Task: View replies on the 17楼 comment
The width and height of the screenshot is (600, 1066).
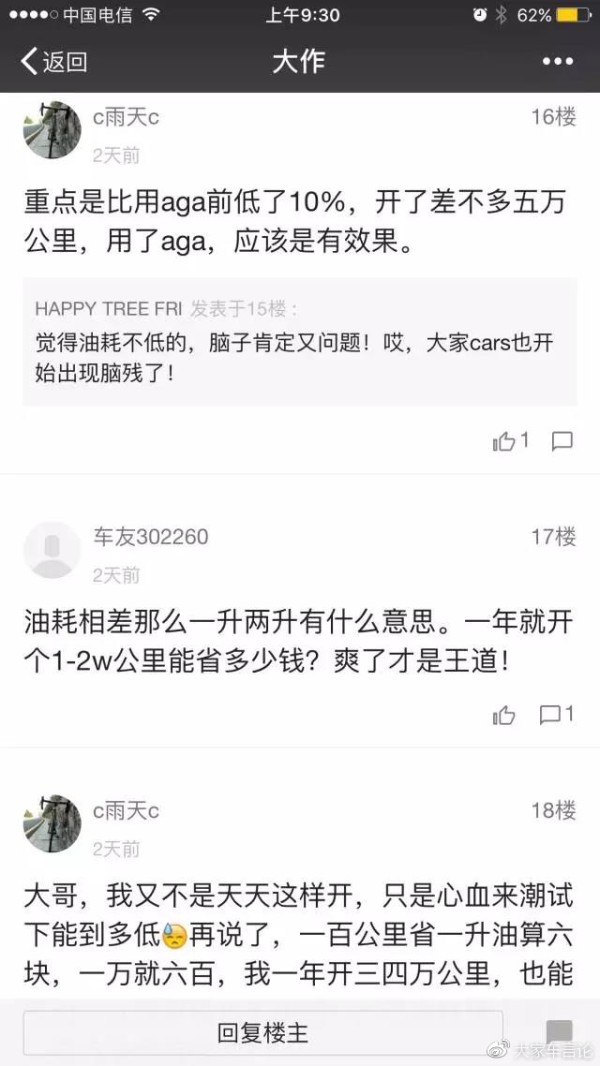Action: (x=556, y=714)
